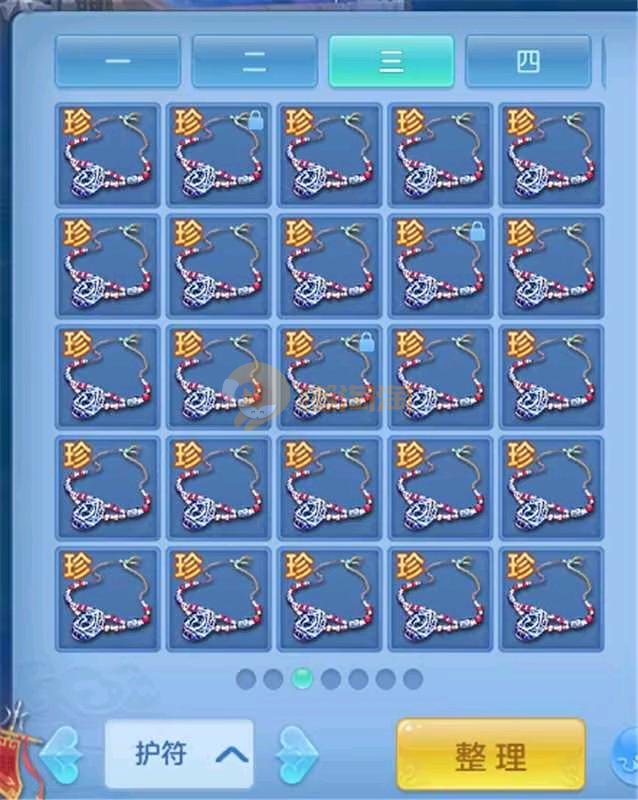
Task: Switch to inventory tab 二
Action: (x=254, y=62)
